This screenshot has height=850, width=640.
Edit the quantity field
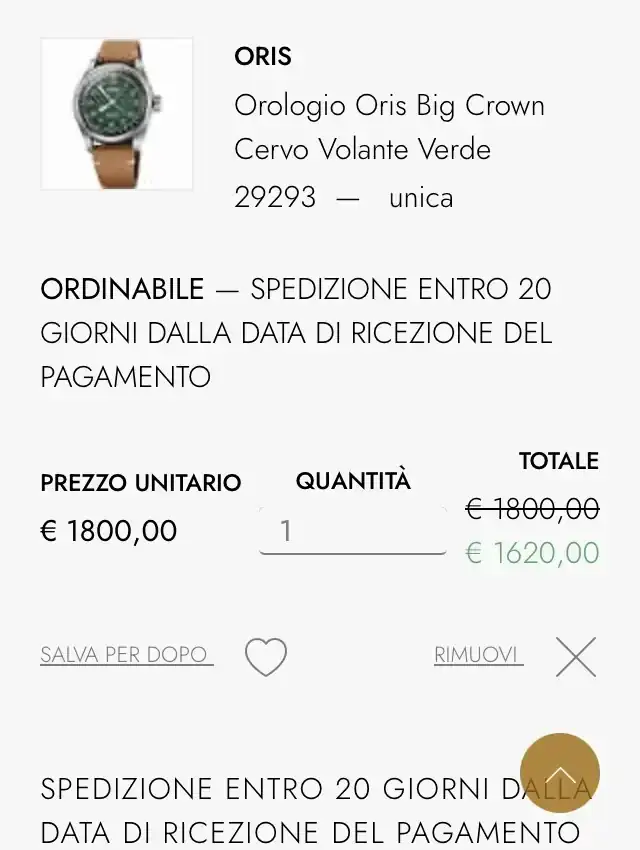pyautogui.click(x=352, y=530)
